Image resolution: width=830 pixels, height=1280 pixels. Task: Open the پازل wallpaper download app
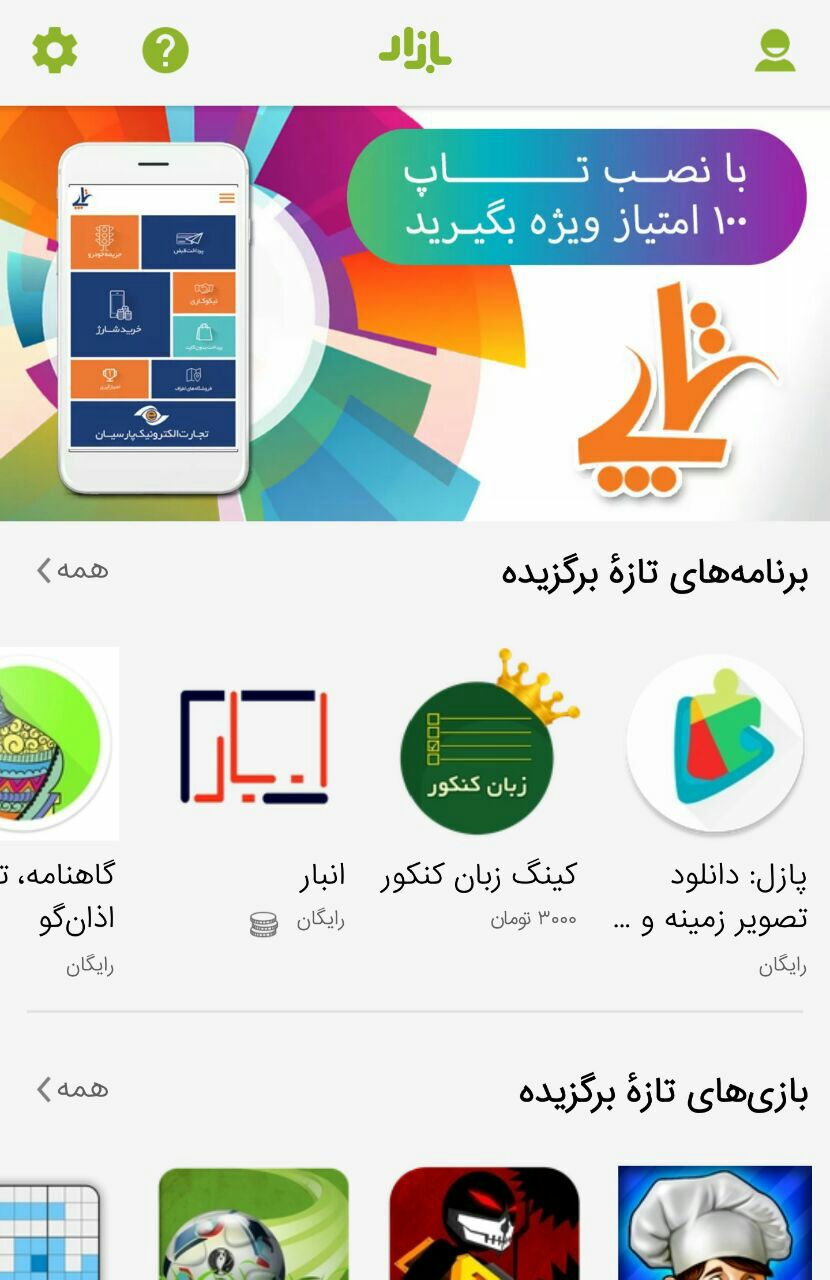click(714, 743)
